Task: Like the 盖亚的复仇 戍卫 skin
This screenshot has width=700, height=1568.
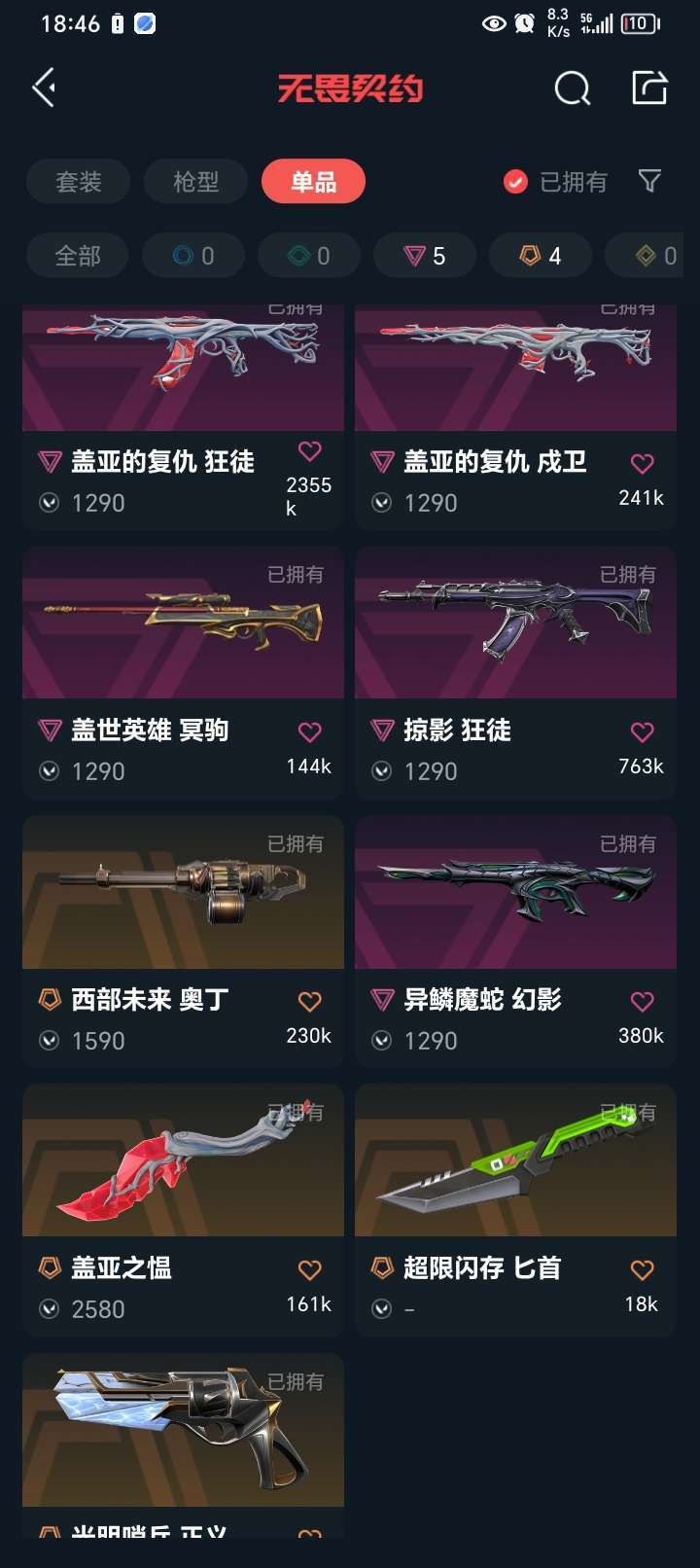Action: tap(642, 464)
